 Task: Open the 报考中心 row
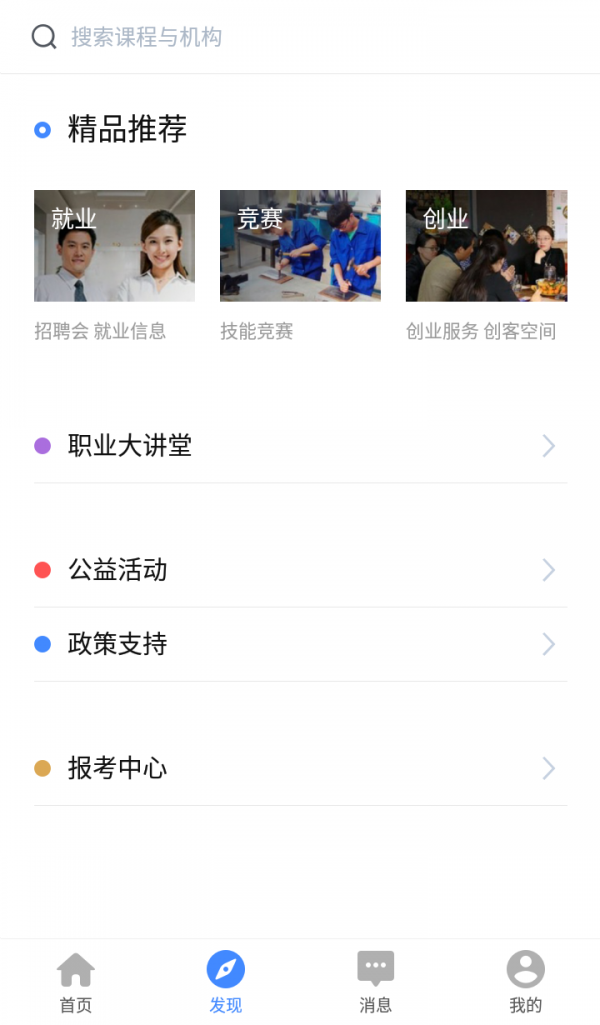click(x=300, y=768)
